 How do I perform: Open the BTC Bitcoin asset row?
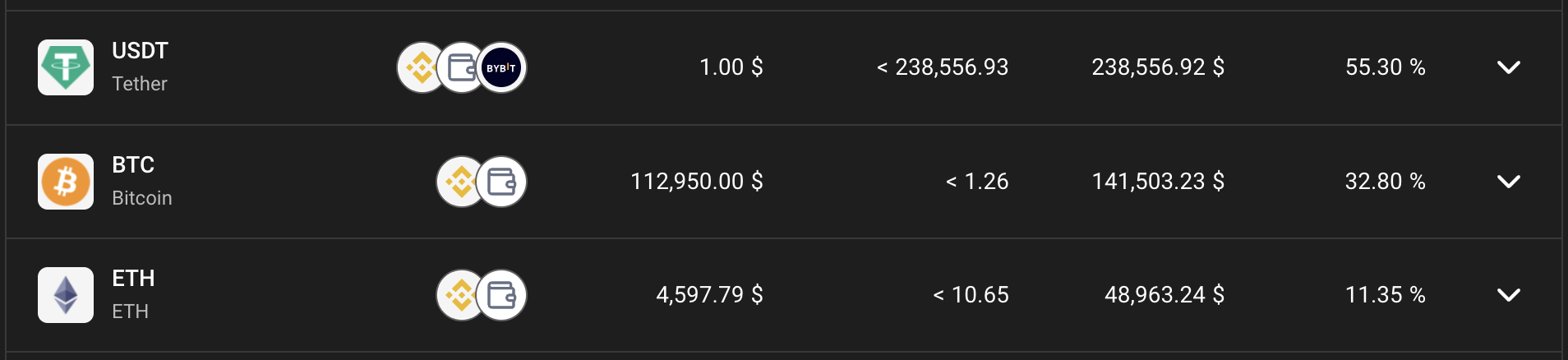[783, 182]
